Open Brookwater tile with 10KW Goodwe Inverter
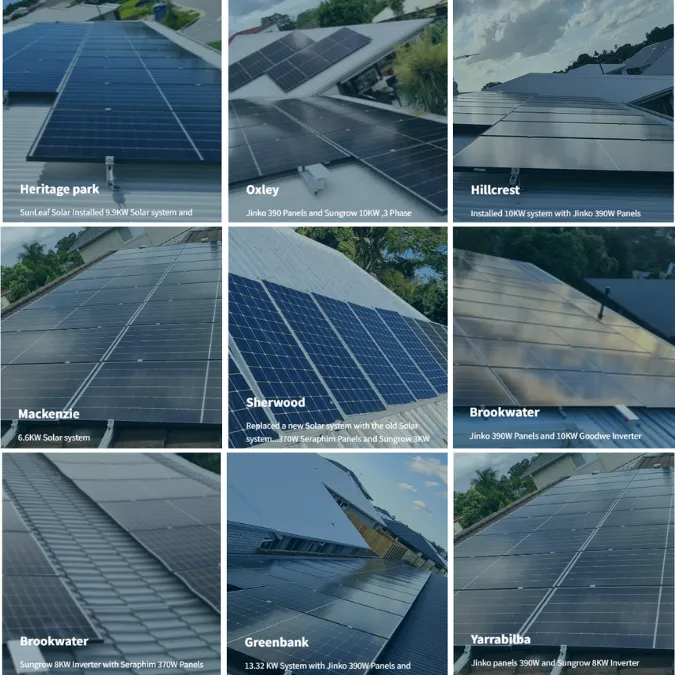The image size is (675, 675). pos(564,338)
